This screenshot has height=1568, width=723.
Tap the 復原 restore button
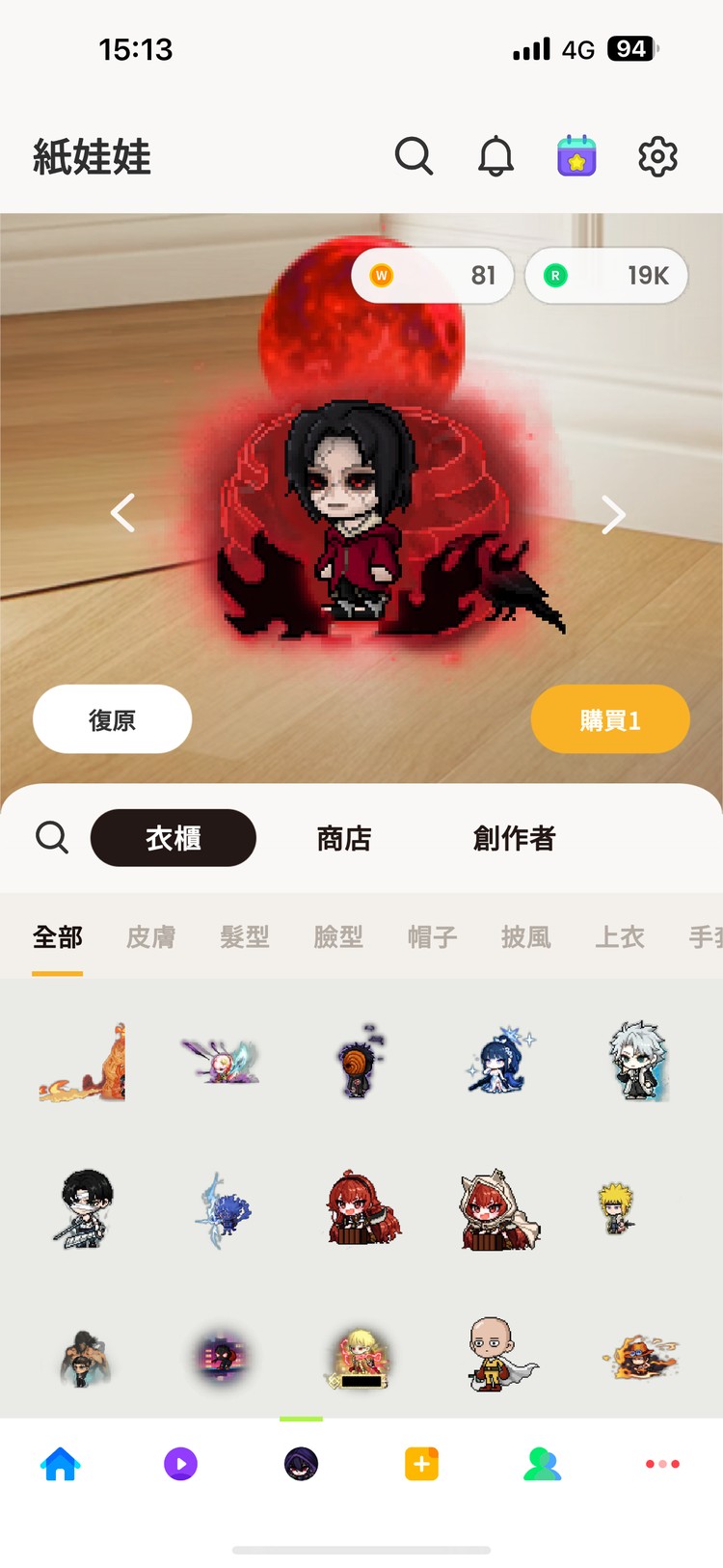point(112,719)
